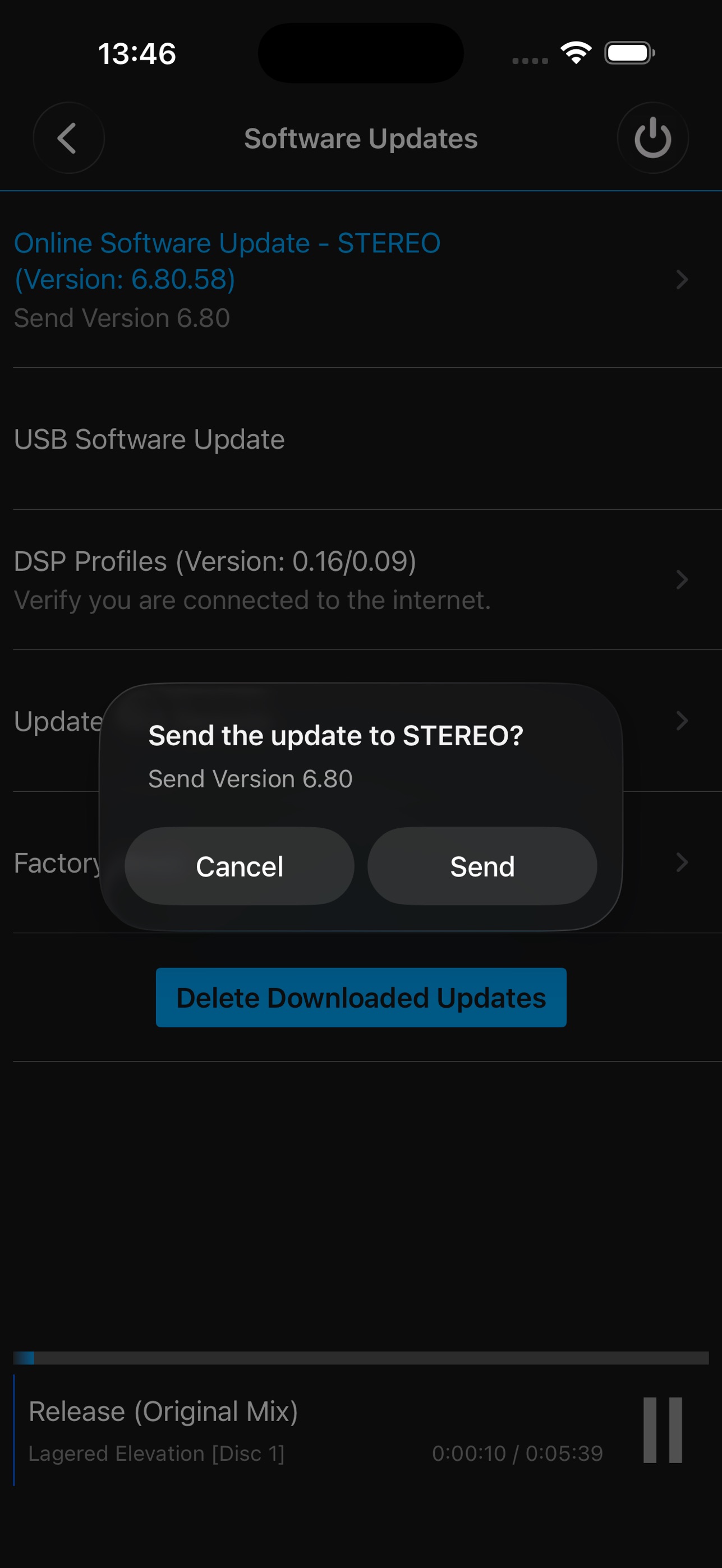
Task: Open Online Software Update - STEREO row
Action: click(x=361, y=280)
